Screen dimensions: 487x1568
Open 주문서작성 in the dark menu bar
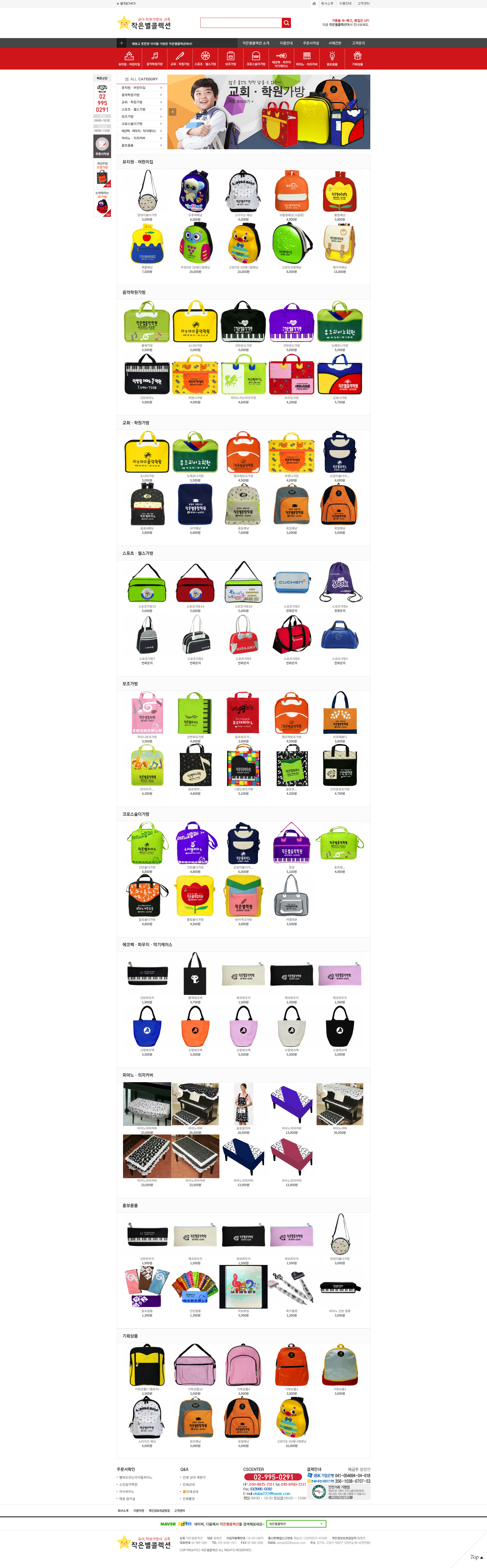311,43
